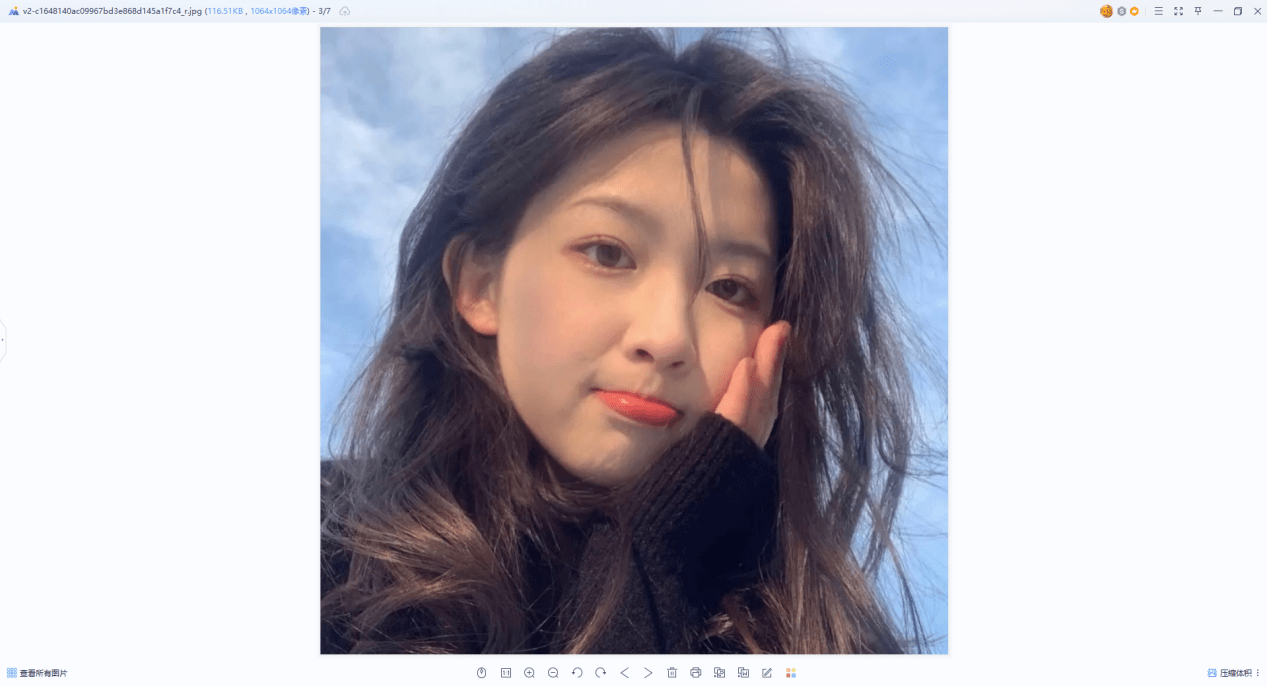
Task: Minimize the viewer window
Action: point(1217,11)
